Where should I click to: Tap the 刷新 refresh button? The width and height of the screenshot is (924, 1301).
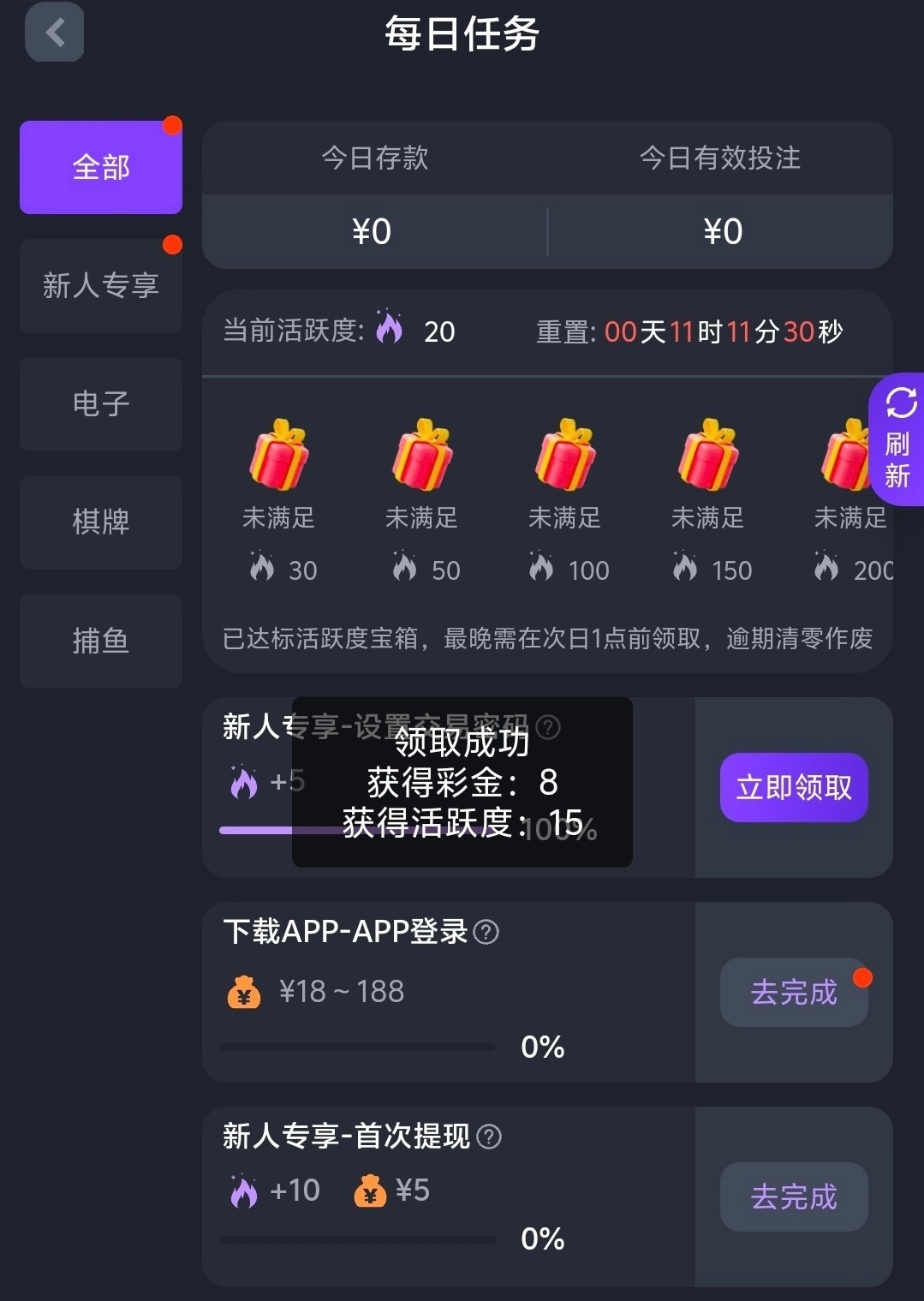(x=897, y=439)
